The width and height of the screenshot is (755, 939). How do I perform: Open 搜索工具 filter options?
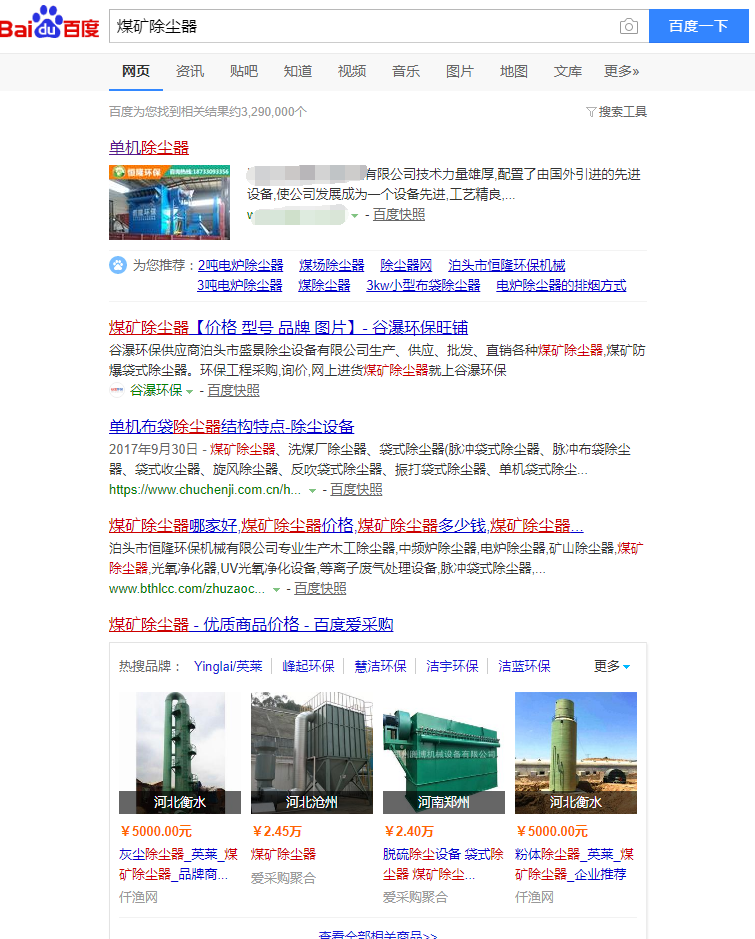click(616, 112)
